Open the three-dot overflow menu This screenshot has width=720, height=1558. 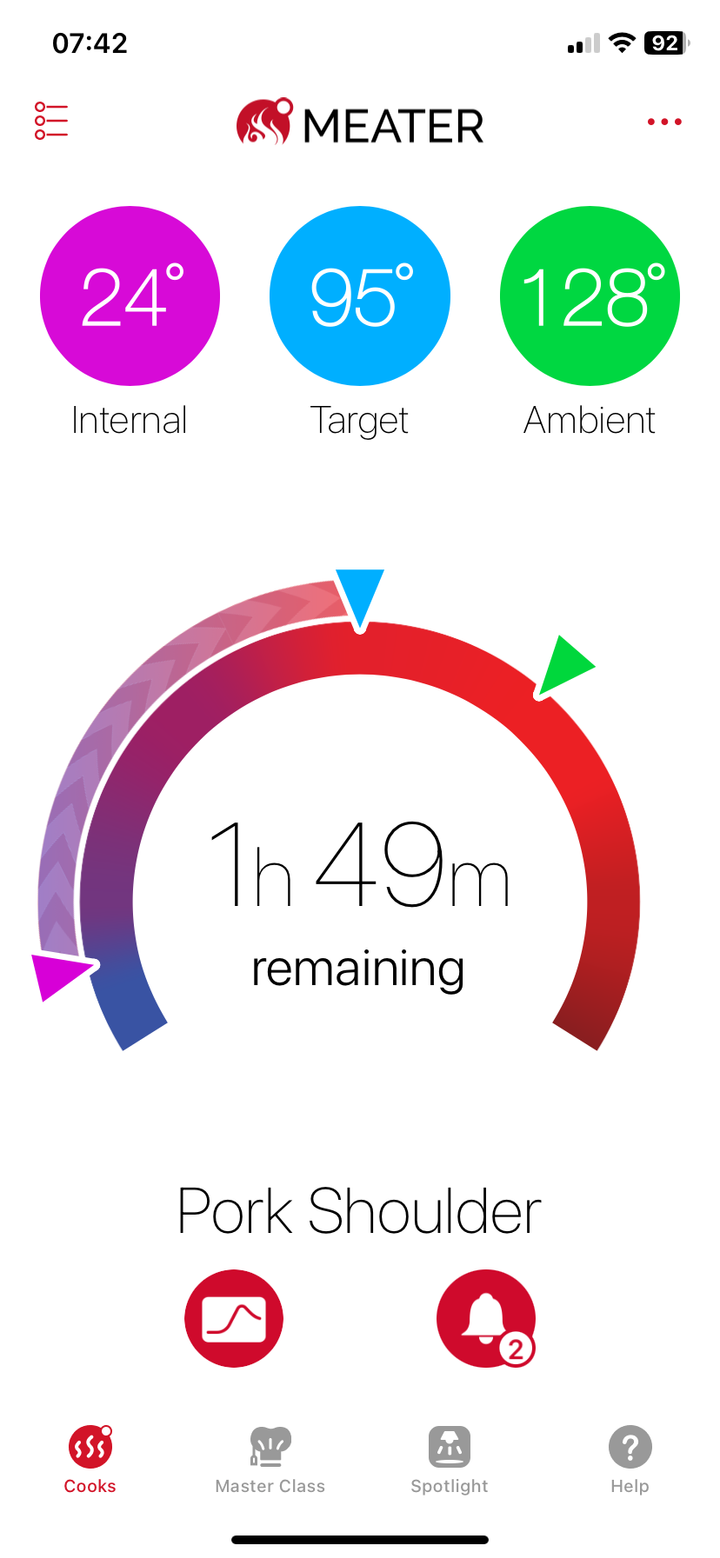point(664,122)
